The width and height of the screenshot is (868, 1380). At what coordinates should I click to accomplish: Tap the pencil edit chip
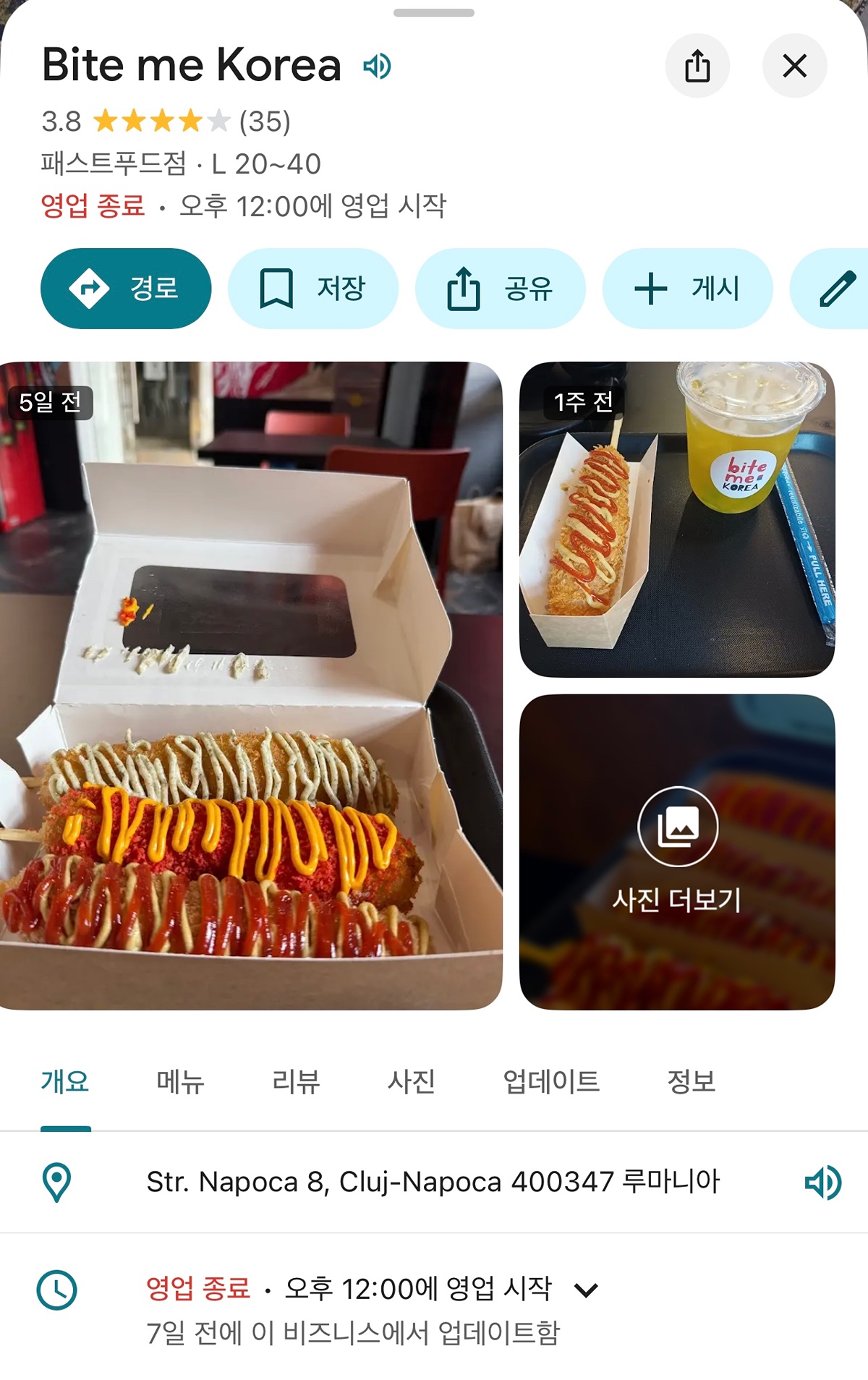[836, 289]
